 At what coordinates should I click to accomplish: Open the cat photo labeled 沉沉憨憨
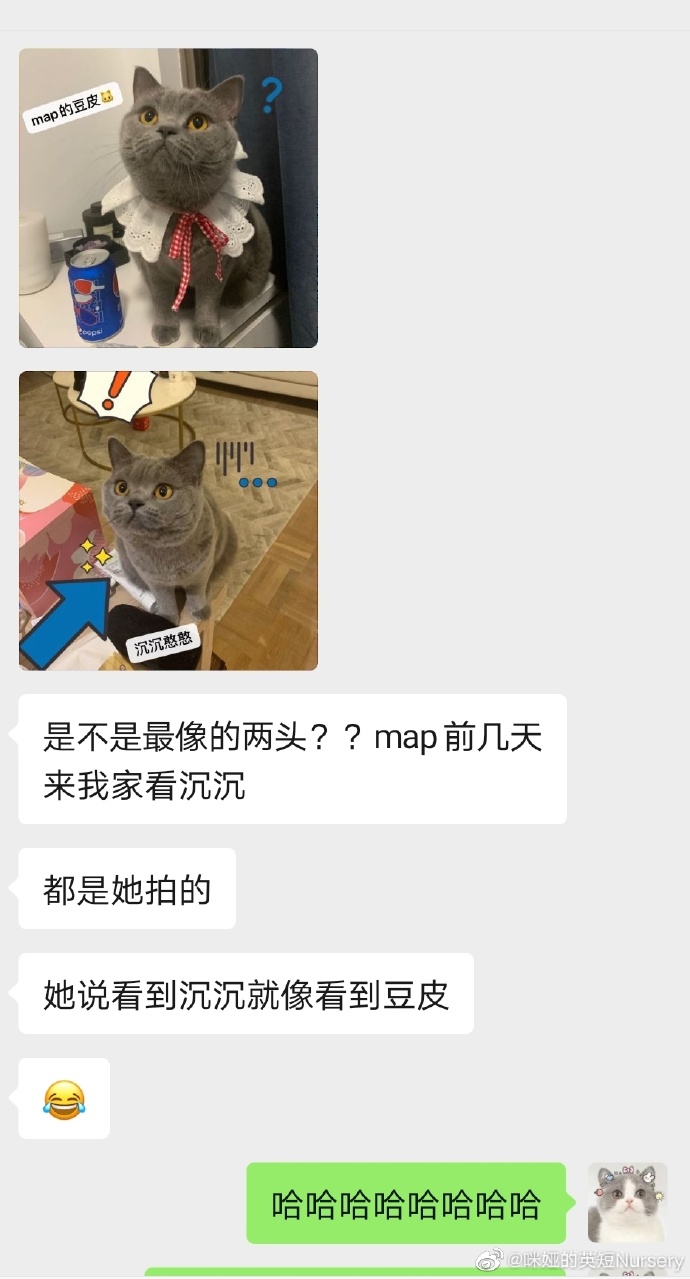tap(168, 520)
